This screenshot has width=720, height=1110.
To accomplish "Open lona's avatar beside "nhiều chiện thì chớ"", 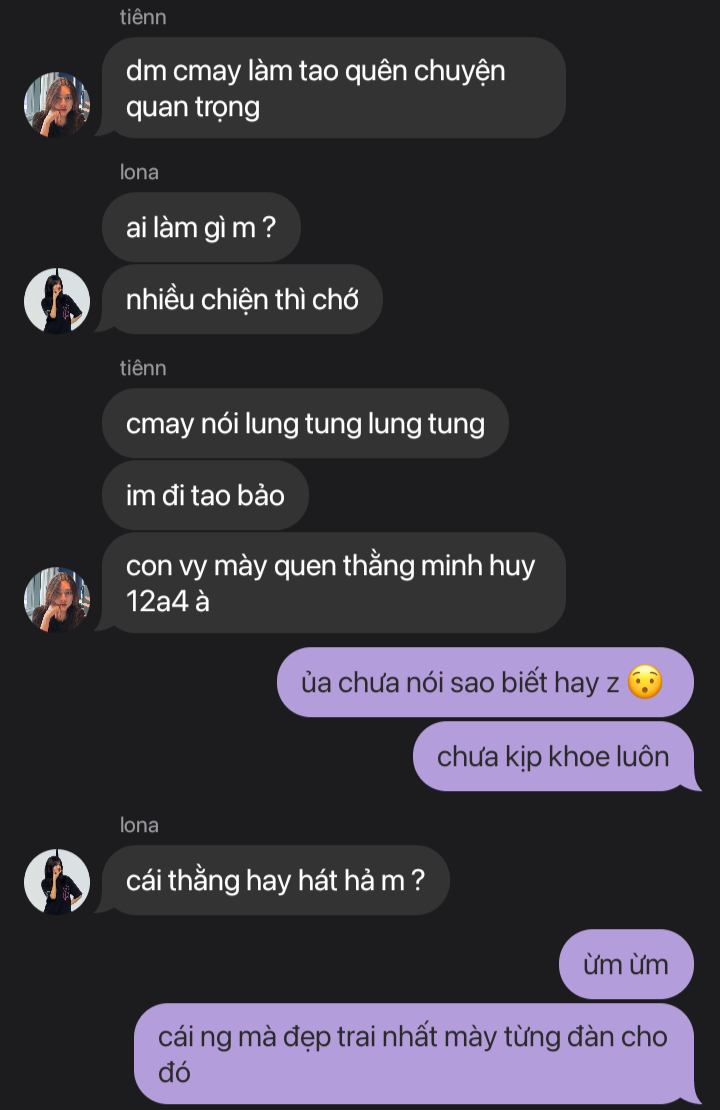I will [x=57, y=301].
